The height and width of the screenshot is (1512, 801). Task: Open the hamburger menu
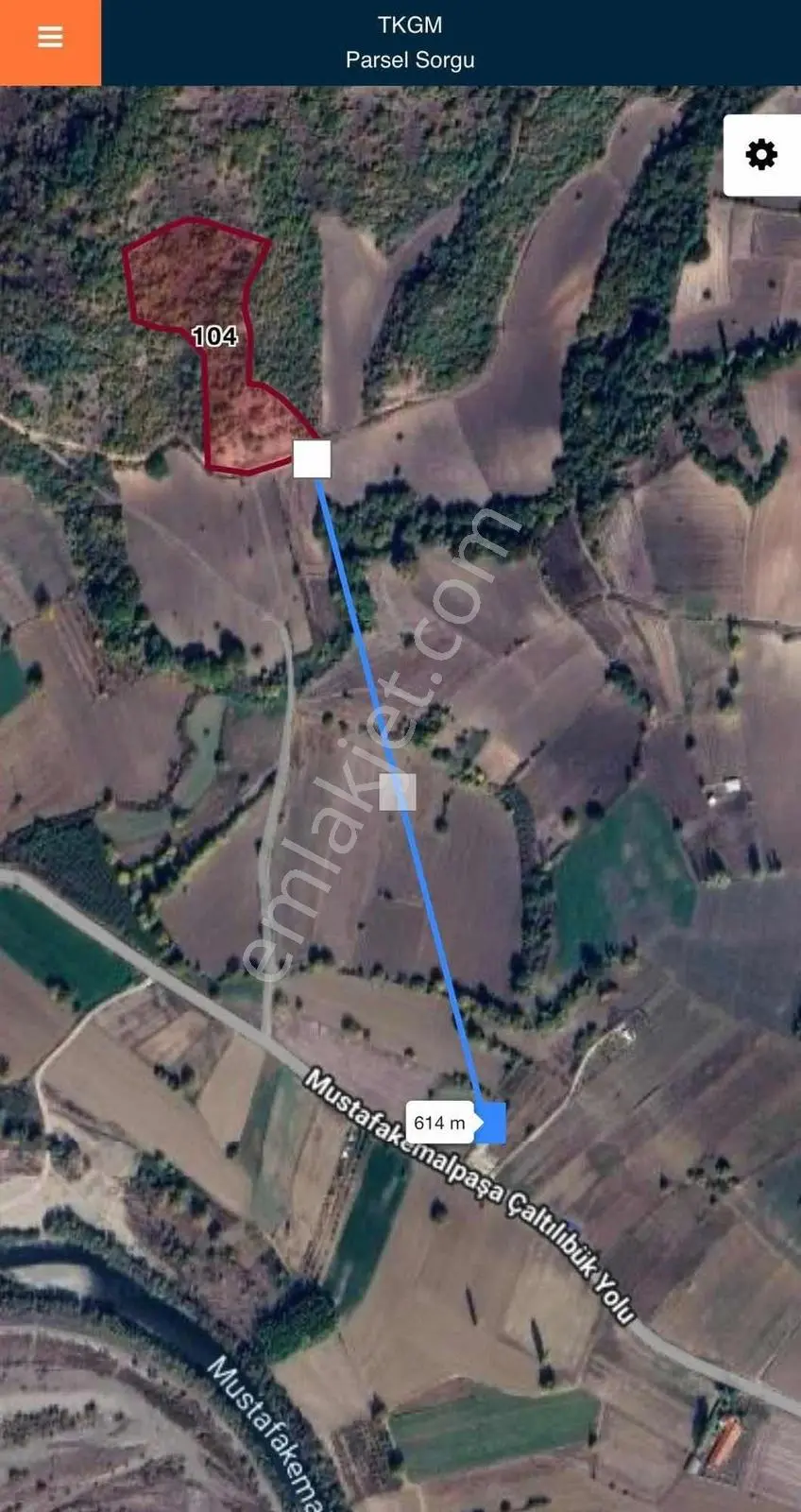[50, 38]
